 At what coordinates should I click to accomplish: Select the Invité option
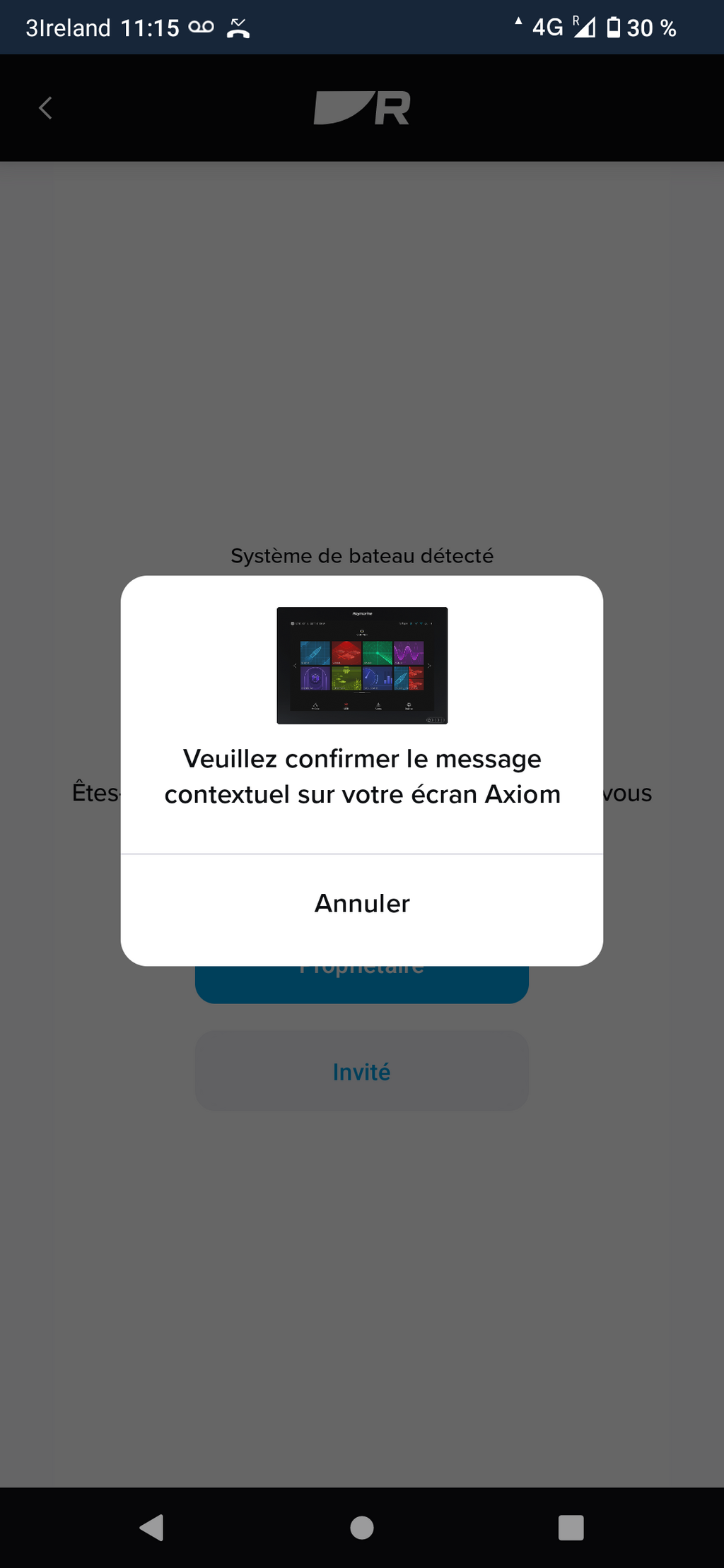pyautogui.click(x=362, y=1071)
